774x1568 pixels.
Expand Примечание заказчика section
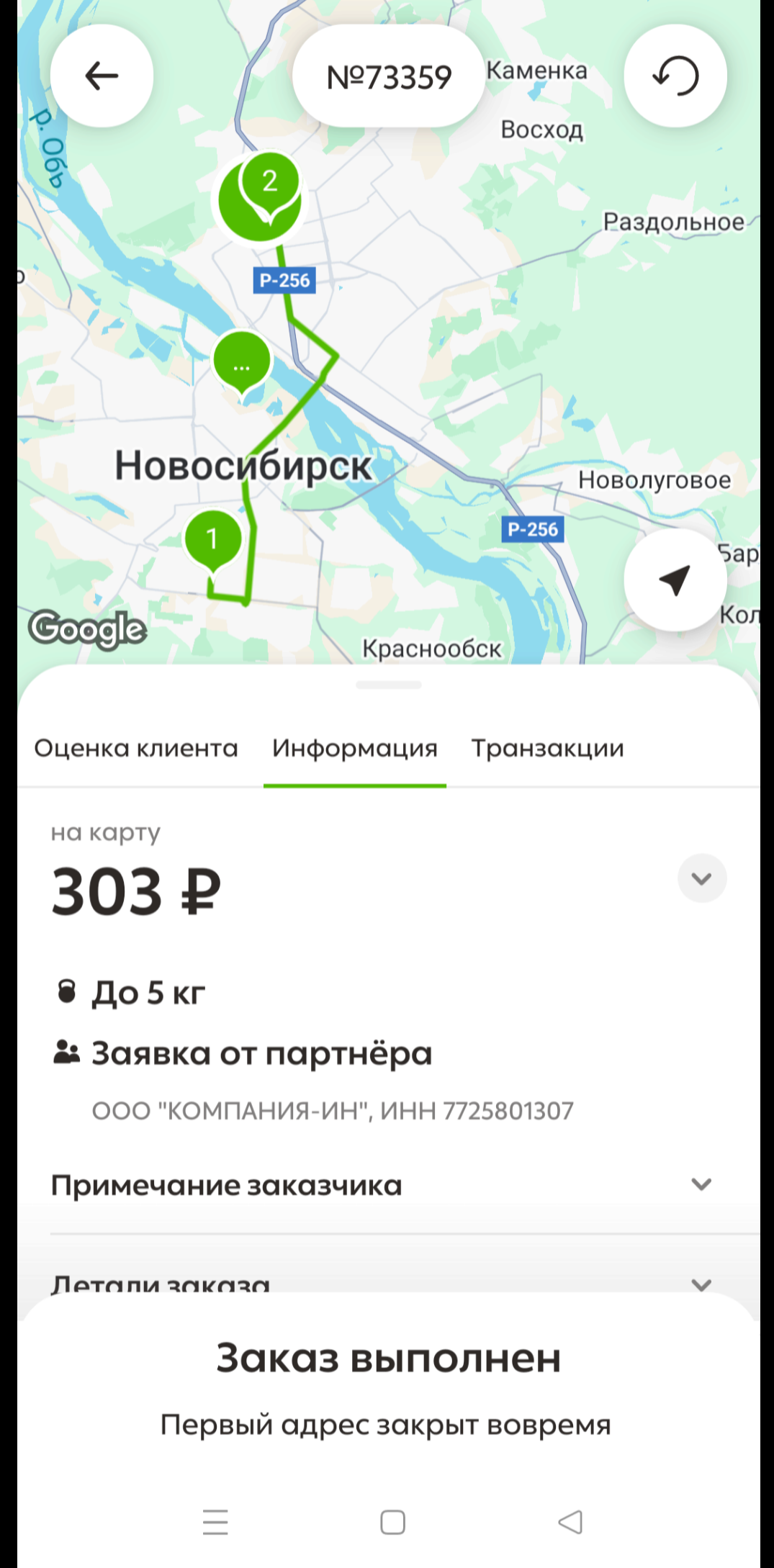[x=389, y=1185]
